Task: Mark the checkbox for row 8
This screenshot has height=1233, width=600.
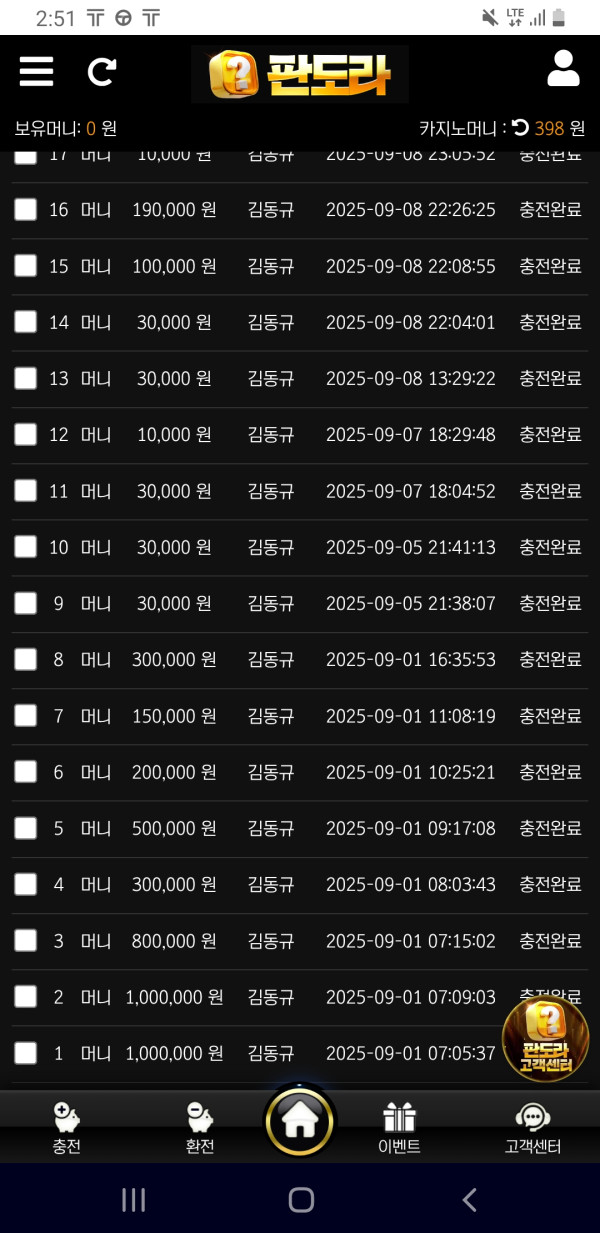Action: (x=25, y=659)
